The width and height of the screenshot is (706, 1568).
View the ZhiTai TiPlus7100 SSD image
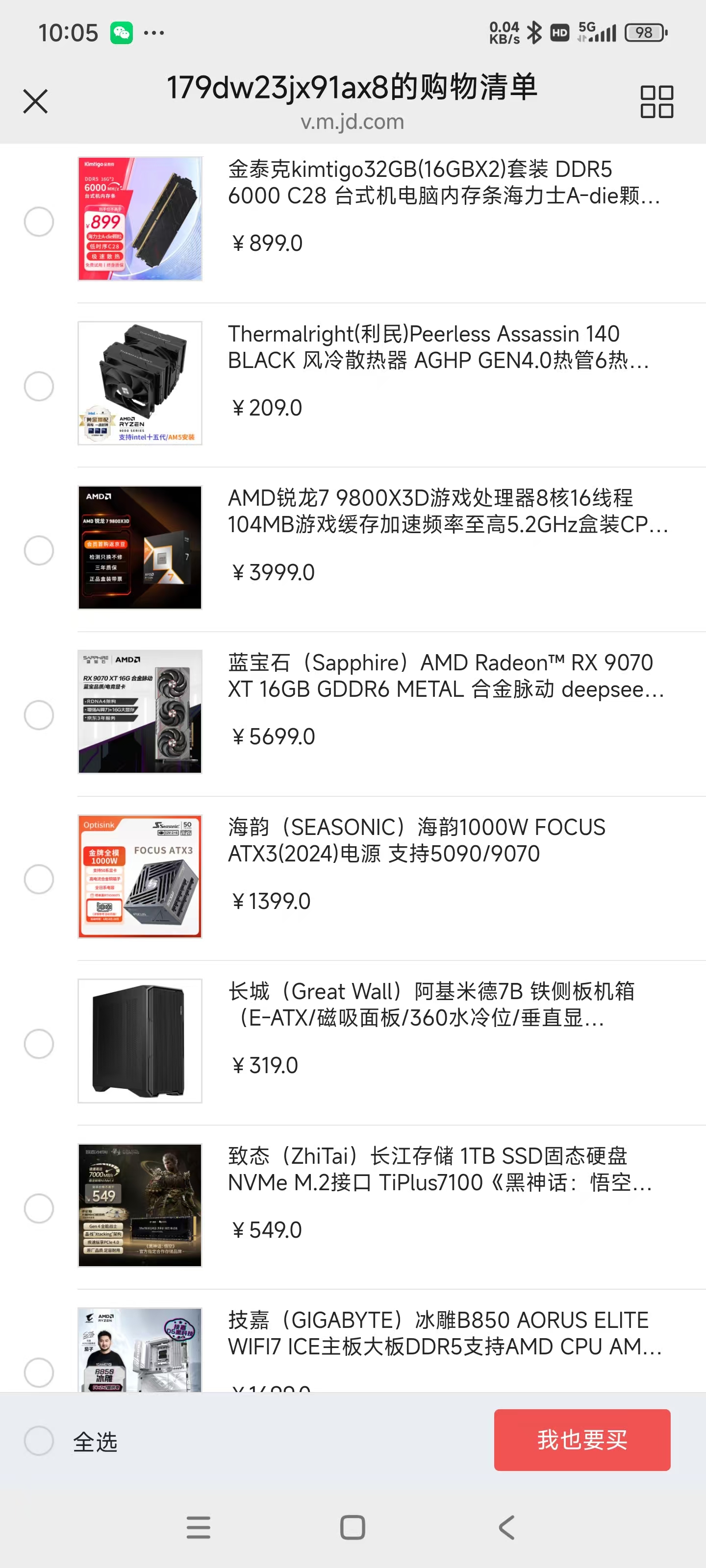click(x=140, y=1204)
